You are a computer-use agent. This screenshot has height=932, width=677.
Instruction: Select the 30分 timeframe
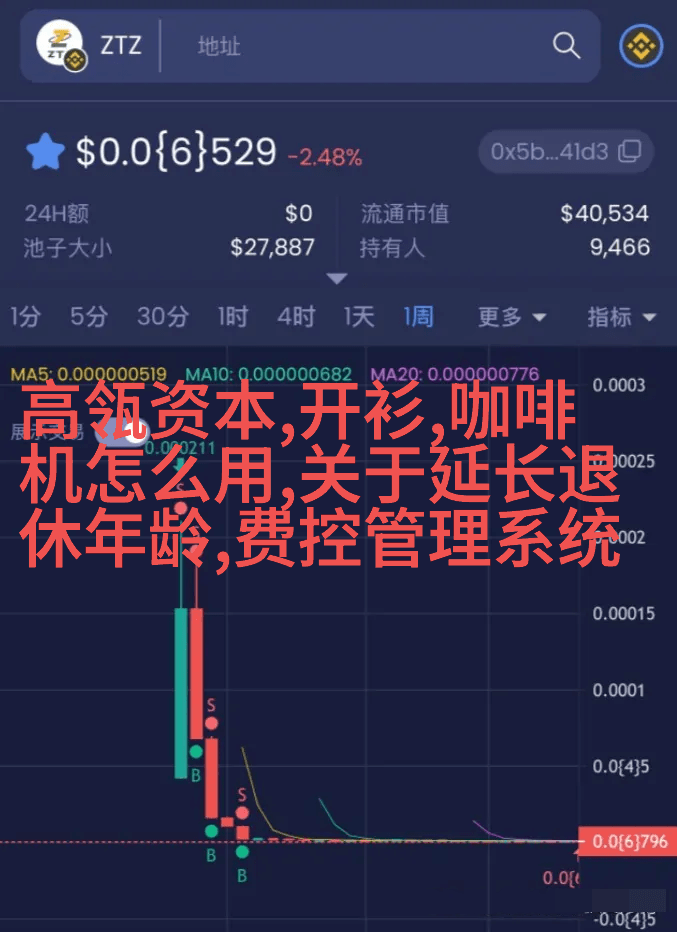pyautogui.click(x=162, y=317)
